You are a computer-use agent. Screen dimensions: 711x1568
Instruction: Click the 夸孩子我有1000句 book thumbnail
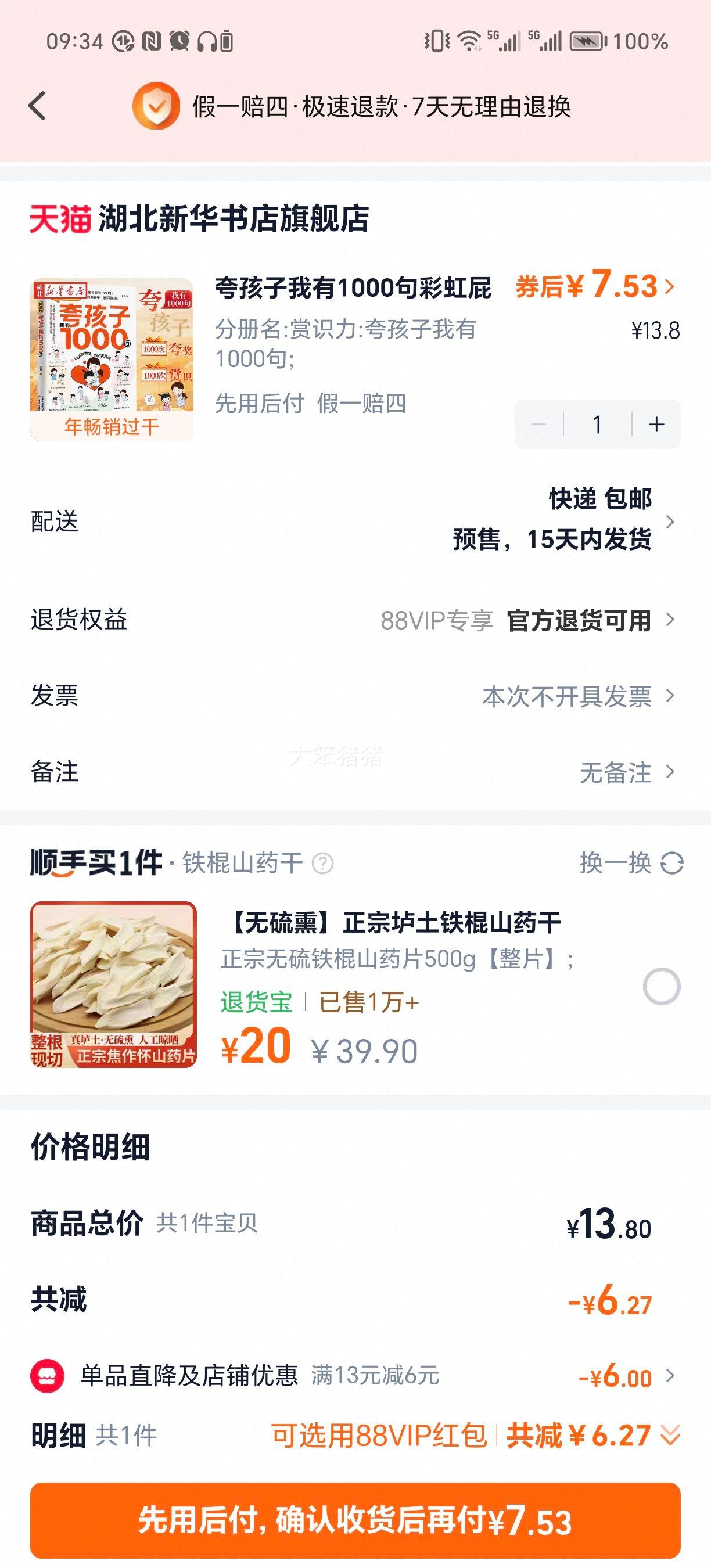tap(113, 360)
